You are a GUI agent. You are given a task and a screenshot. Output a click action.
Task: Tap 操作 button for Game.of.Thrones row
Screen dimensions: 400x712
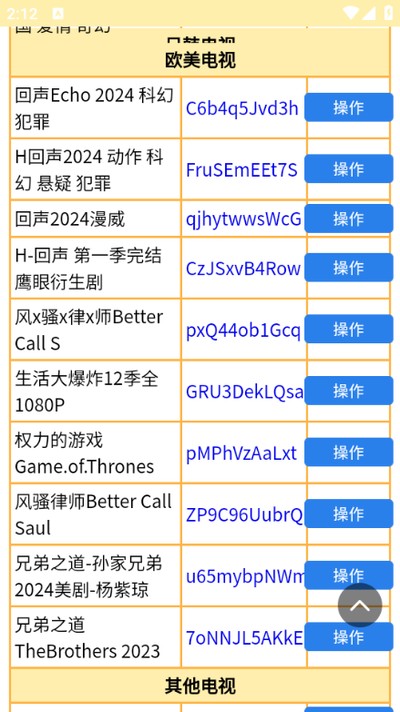click(x=348, y=452)
